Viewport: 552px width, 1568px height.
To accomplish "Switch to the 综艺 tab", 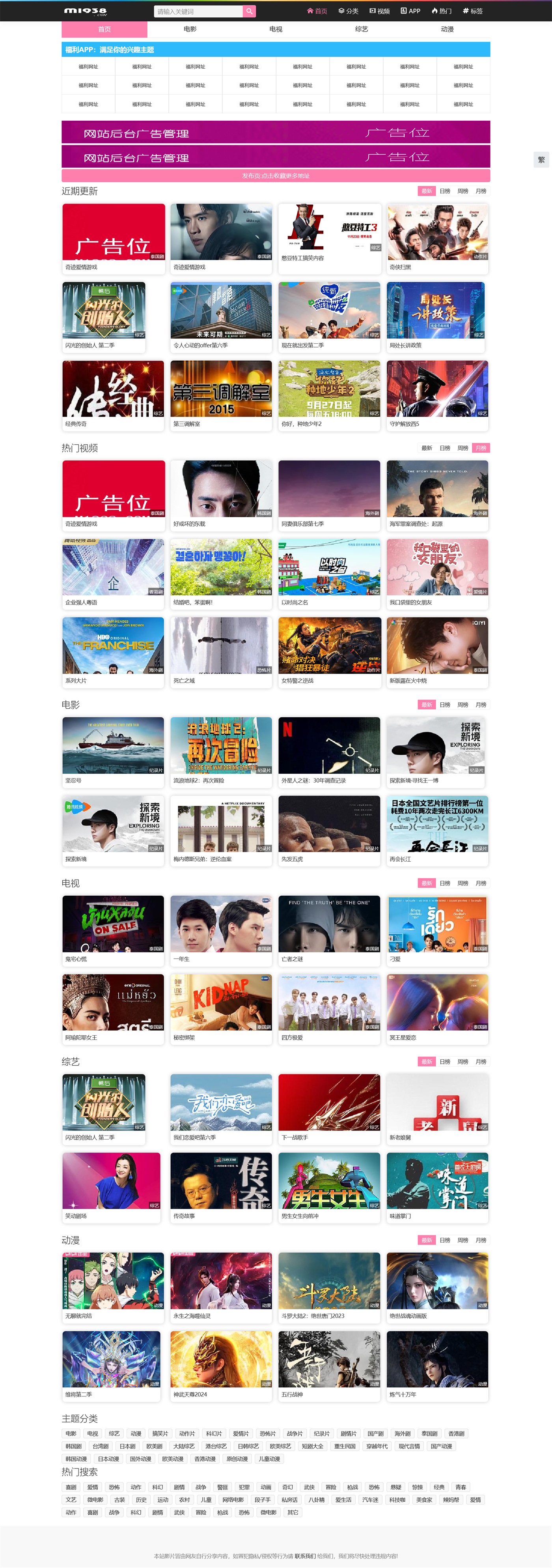I will [362, 29].
